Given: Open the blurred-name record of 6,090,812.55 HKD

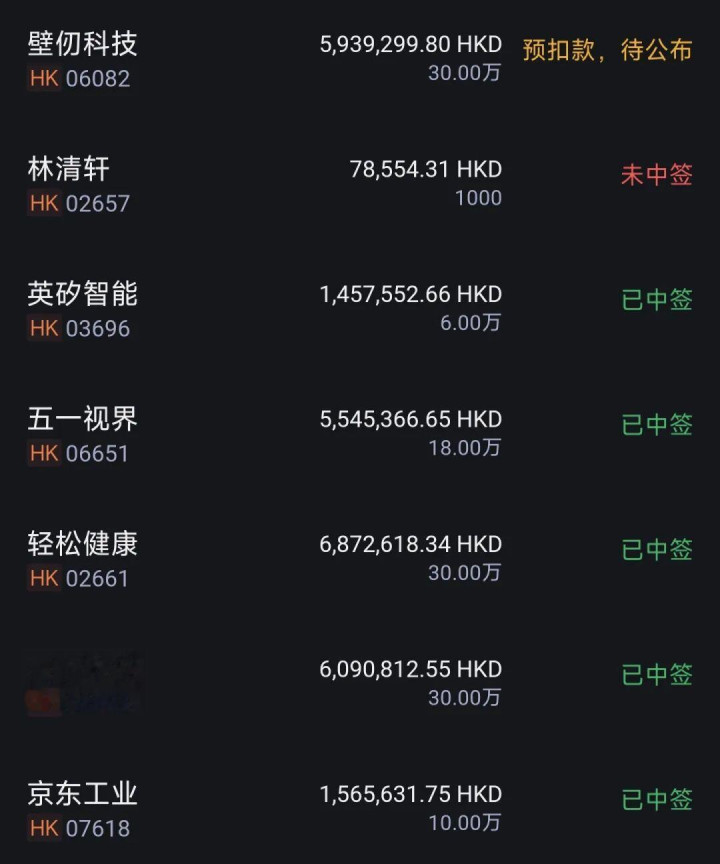Looking at the screenshot, I should 360,684.
